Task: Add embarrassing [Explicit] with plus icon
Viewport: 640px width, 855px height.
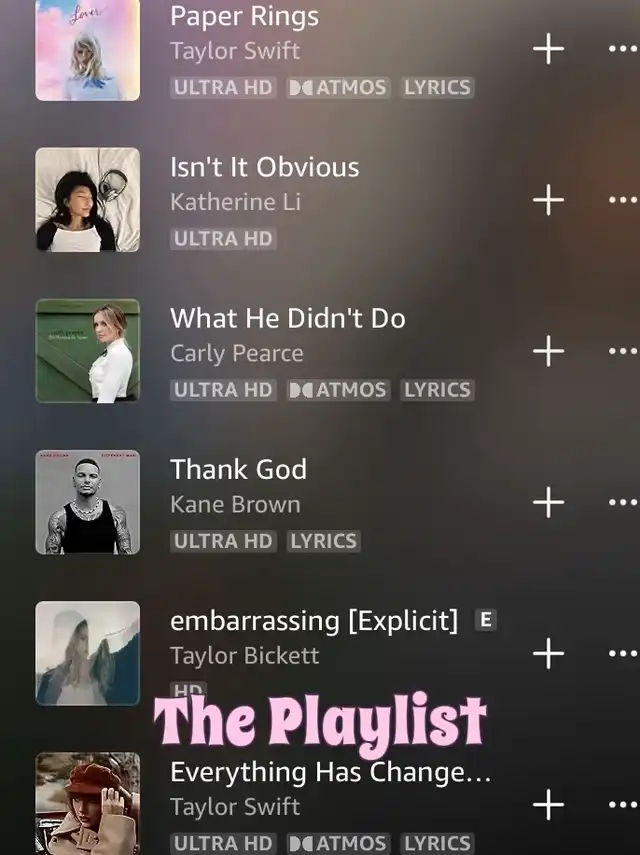Action: click(x=548, y=653)
